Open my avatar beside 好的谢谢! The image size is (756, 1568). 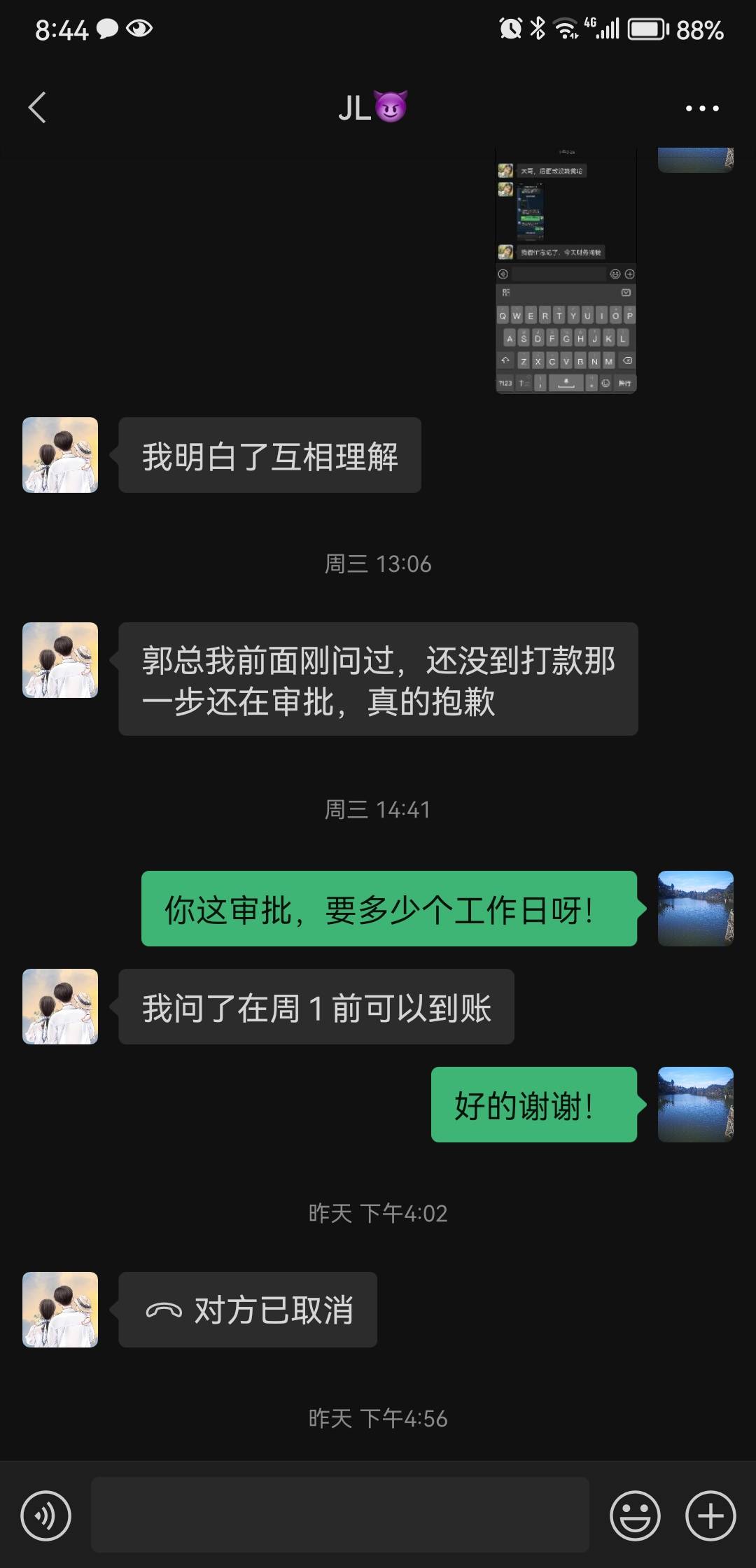pyautogui.click(x=695, y=1105)
